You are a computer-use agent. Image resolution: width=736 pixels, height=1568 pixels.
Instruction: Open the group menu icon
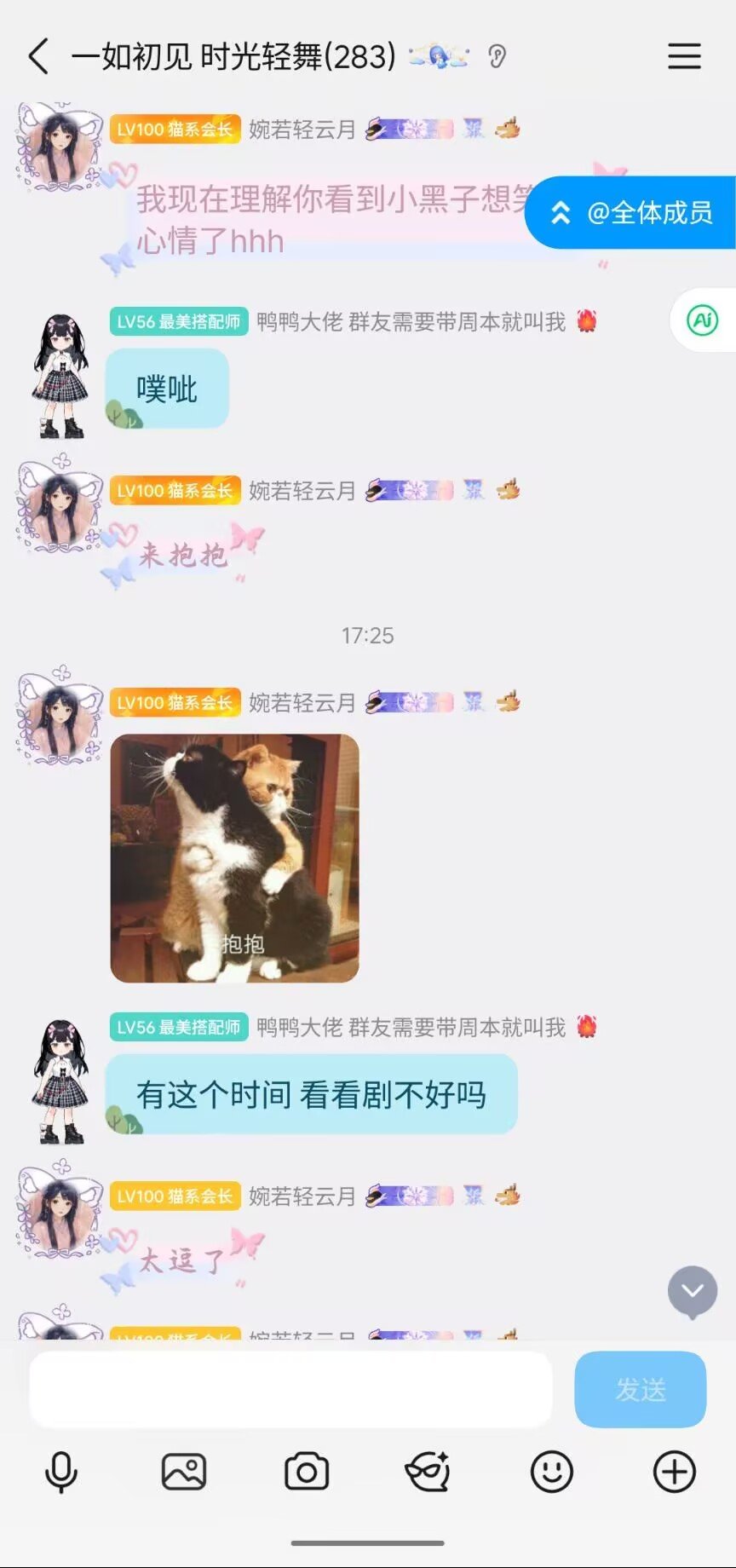coord(683,56)
